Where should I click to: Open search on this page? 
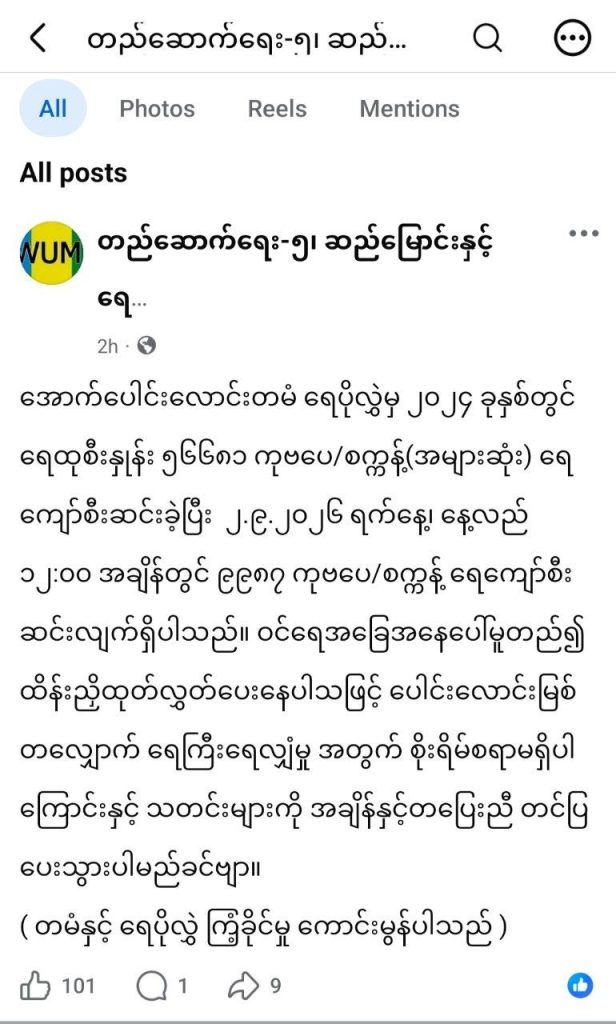[487, 39]
